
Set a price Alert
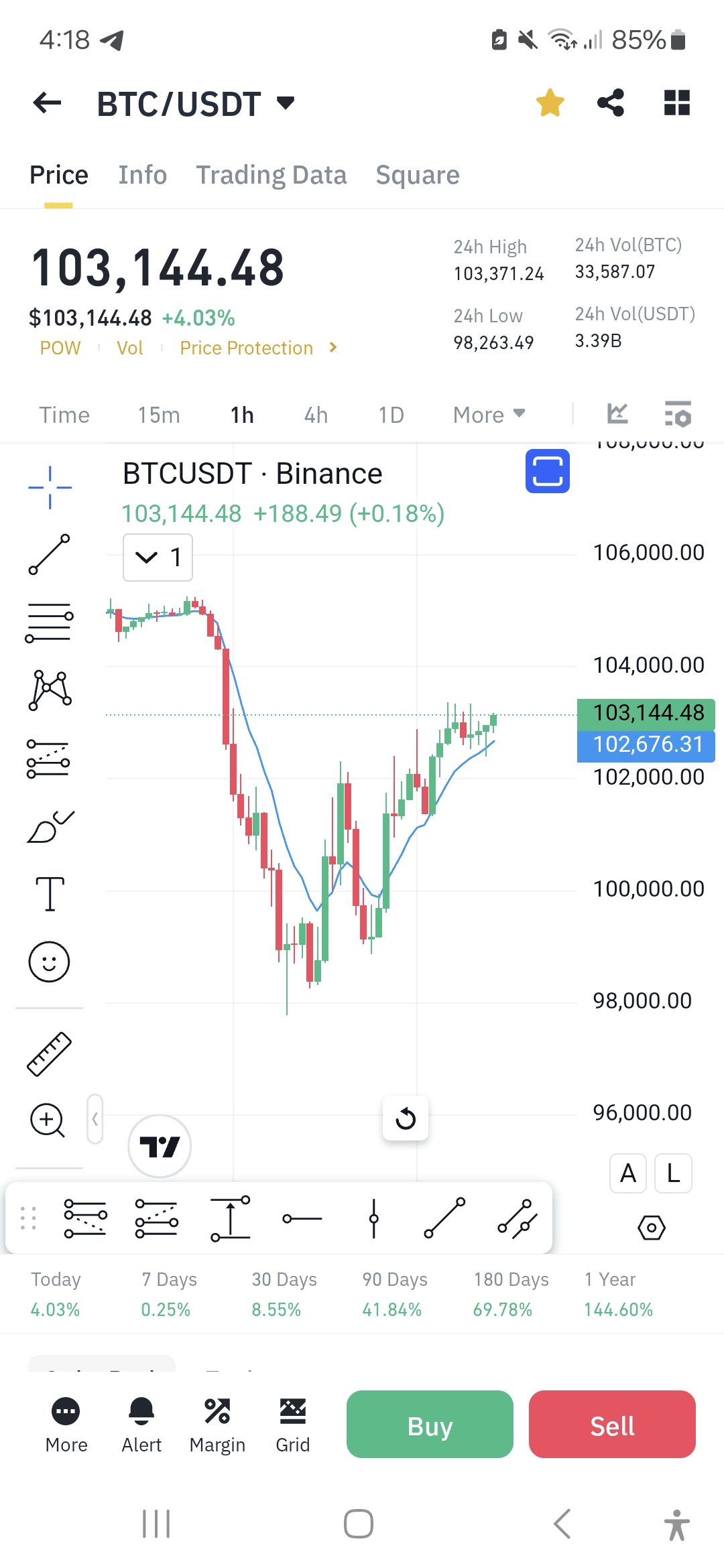[x=141, y=1425]
